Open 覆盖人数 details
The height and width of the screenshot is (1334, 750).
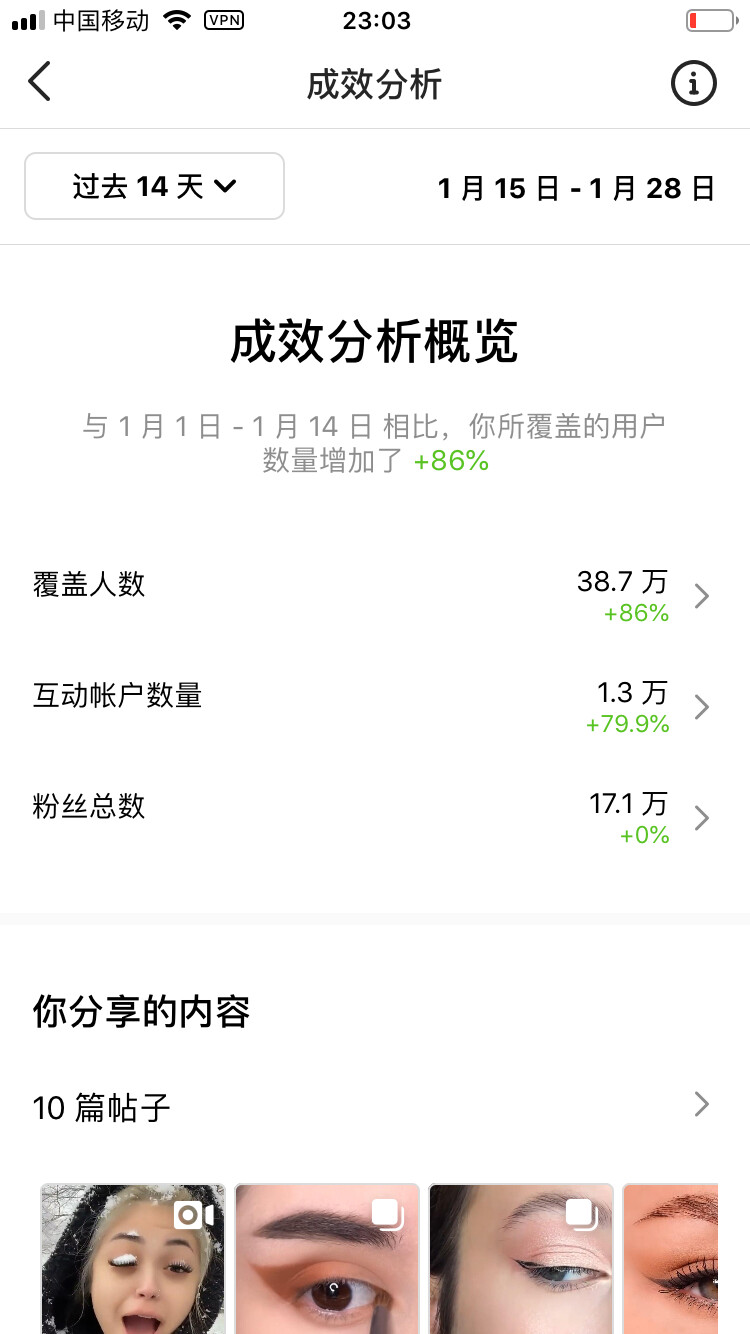pos(375,596)
